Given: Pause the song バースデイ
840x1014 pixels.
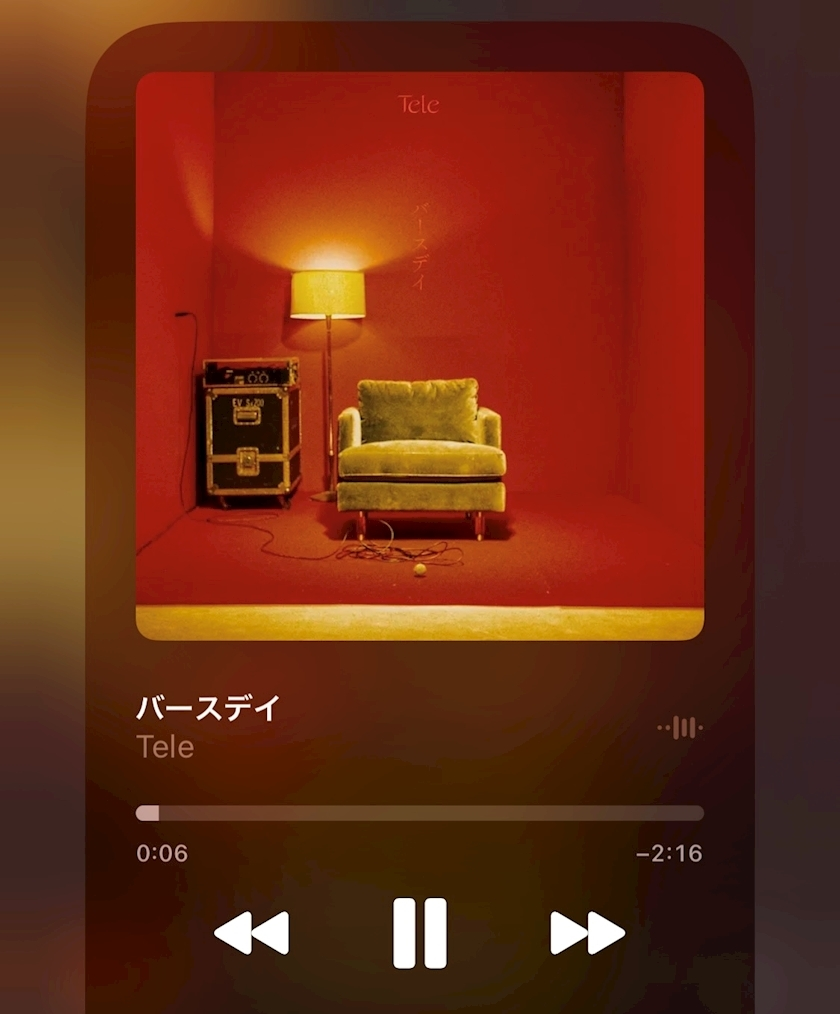Looking at the screenshot, I should [419, 932].
